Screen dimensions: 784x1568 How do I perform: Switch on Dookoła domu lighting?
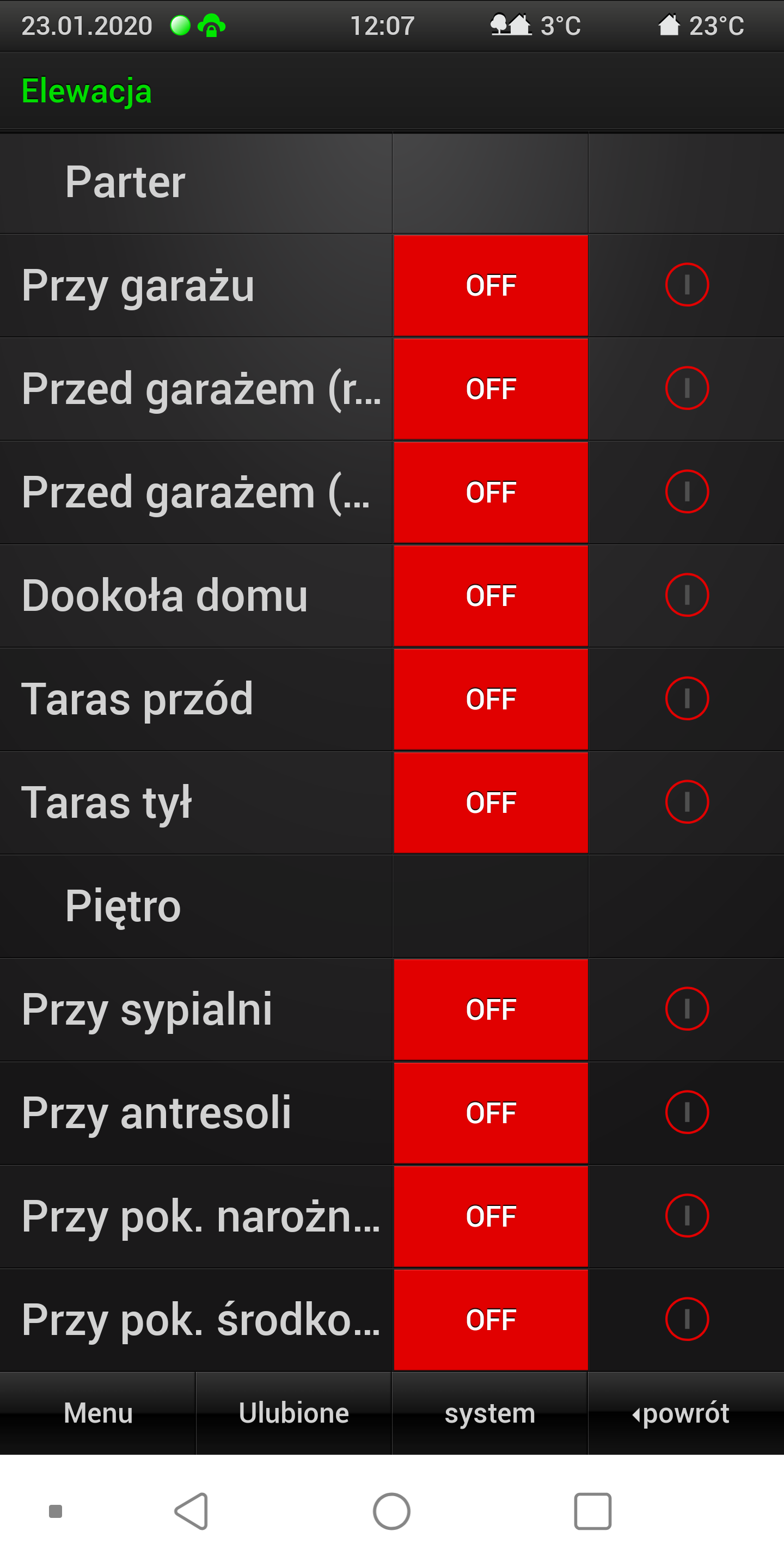(x=491, y=595)
